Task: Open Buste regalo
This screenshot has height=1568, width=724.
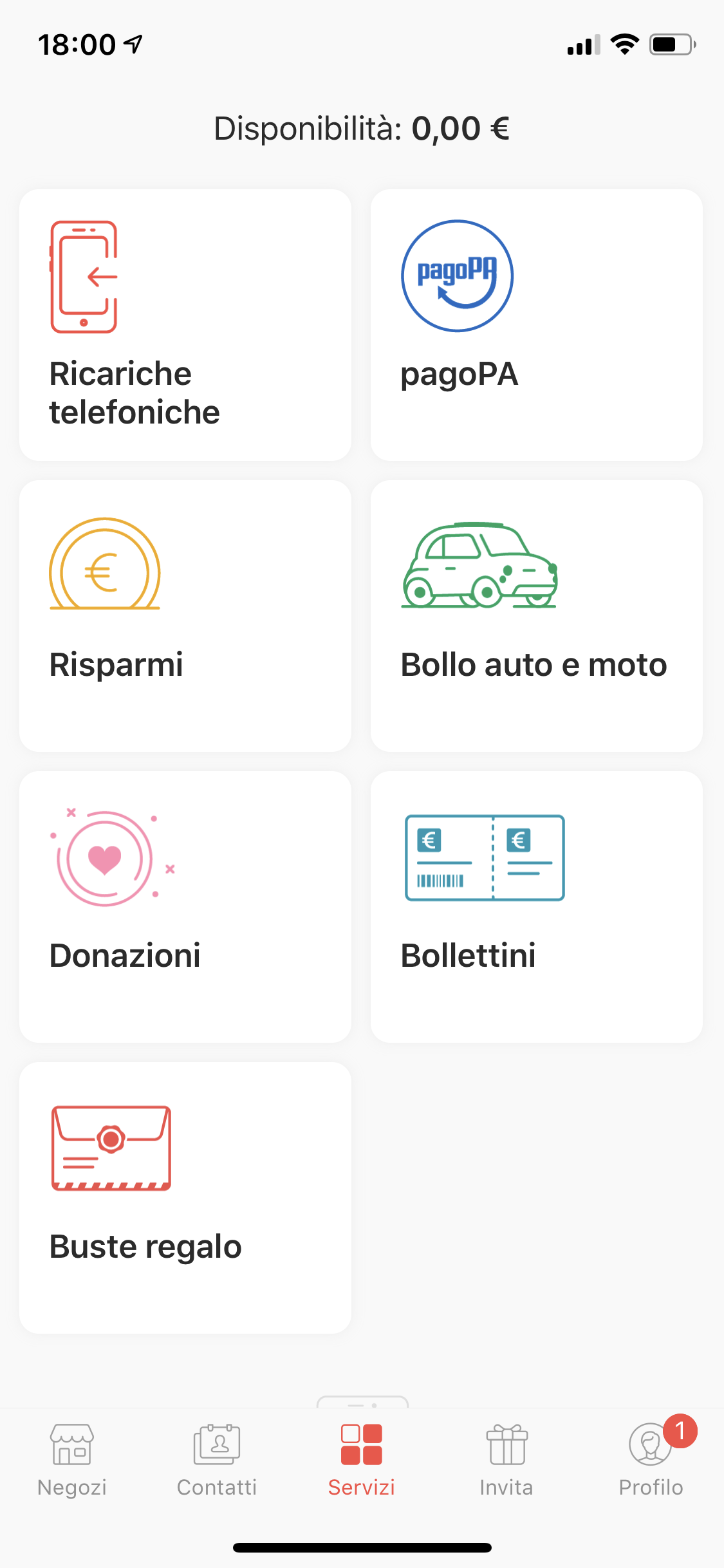Action: coord(185,1198)
